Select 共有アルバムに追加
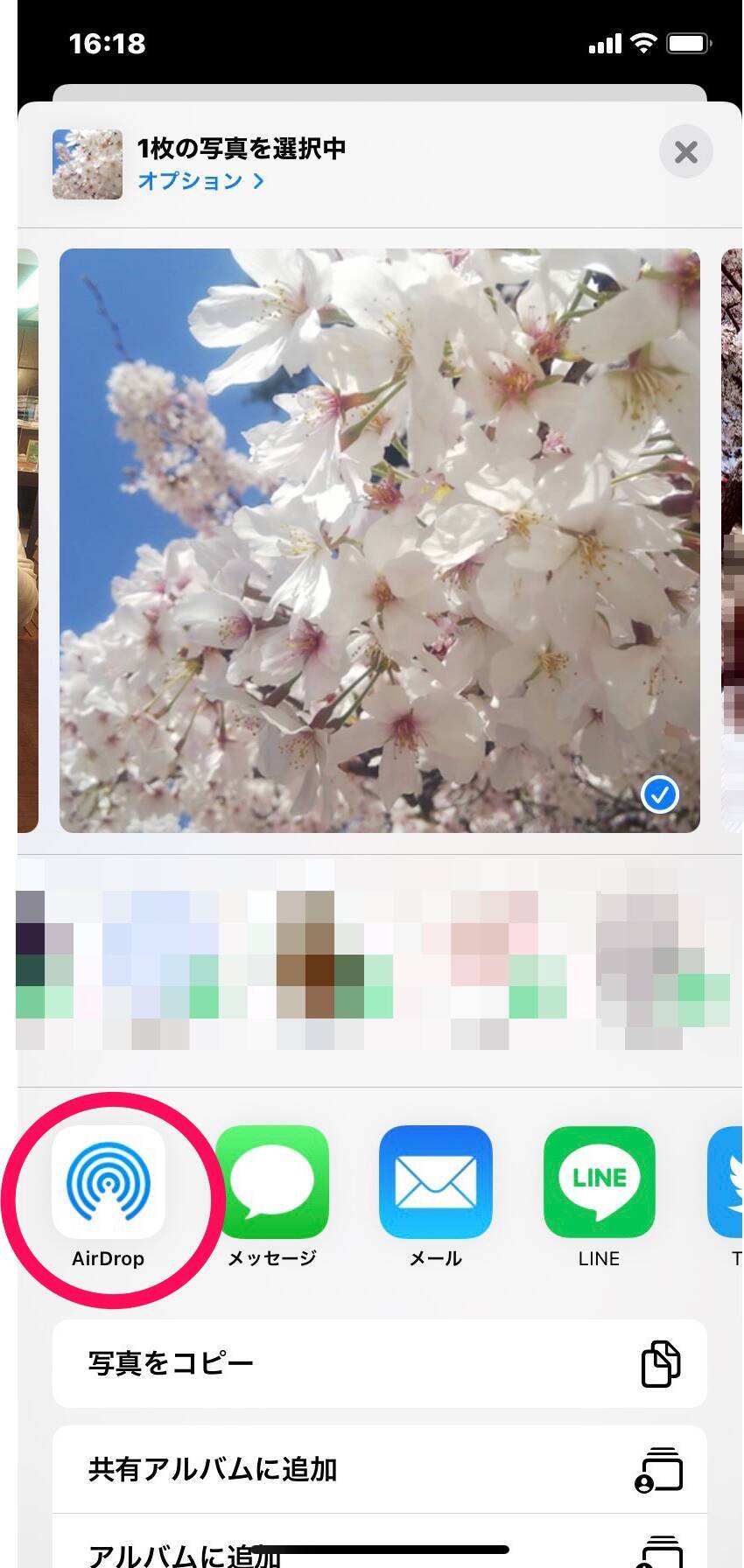This screenshot has width=744, height=1568. (379, 1469)
